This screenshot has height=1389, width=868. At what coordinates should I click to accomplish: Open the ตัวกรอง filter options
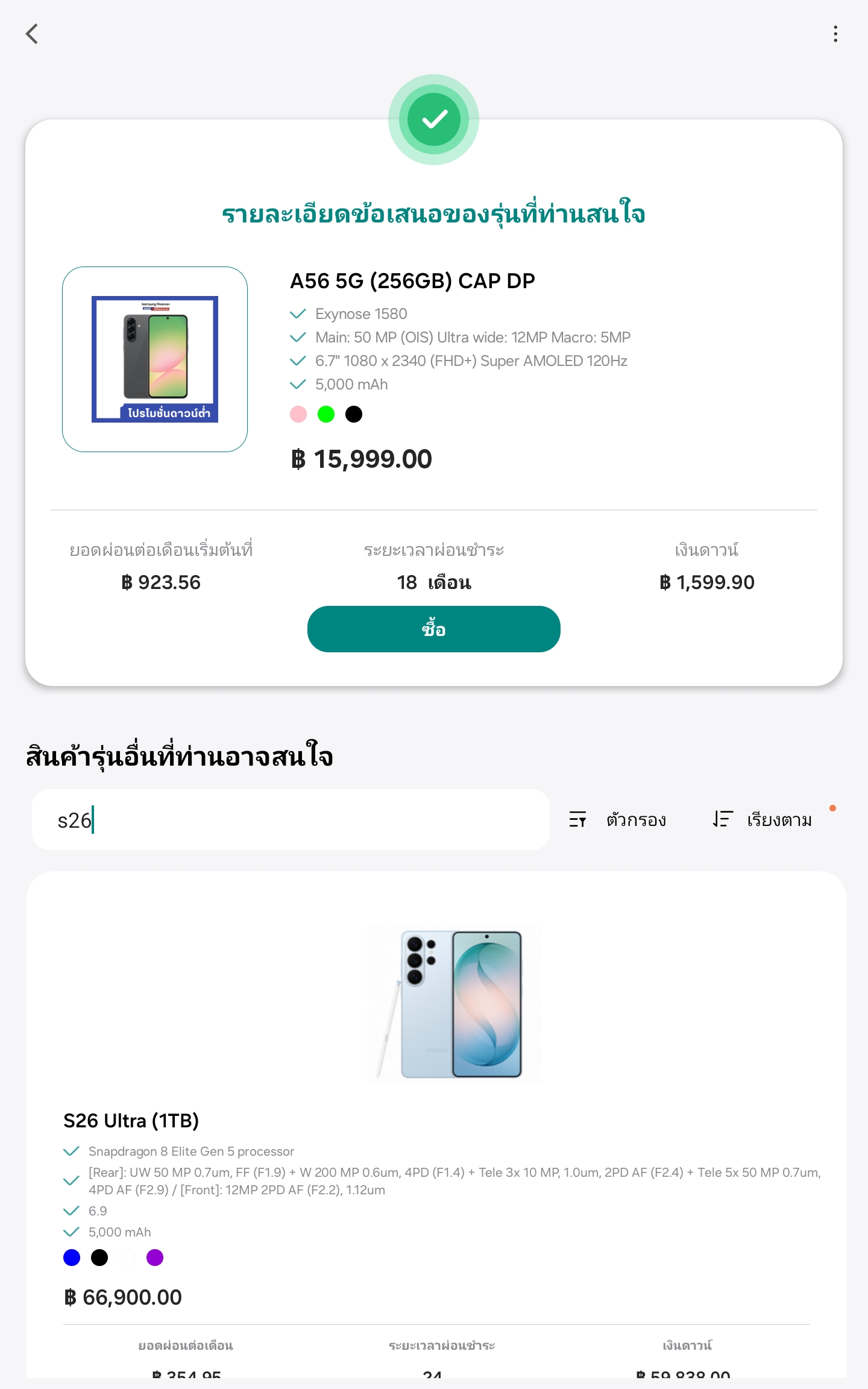[x=618, y=820]
